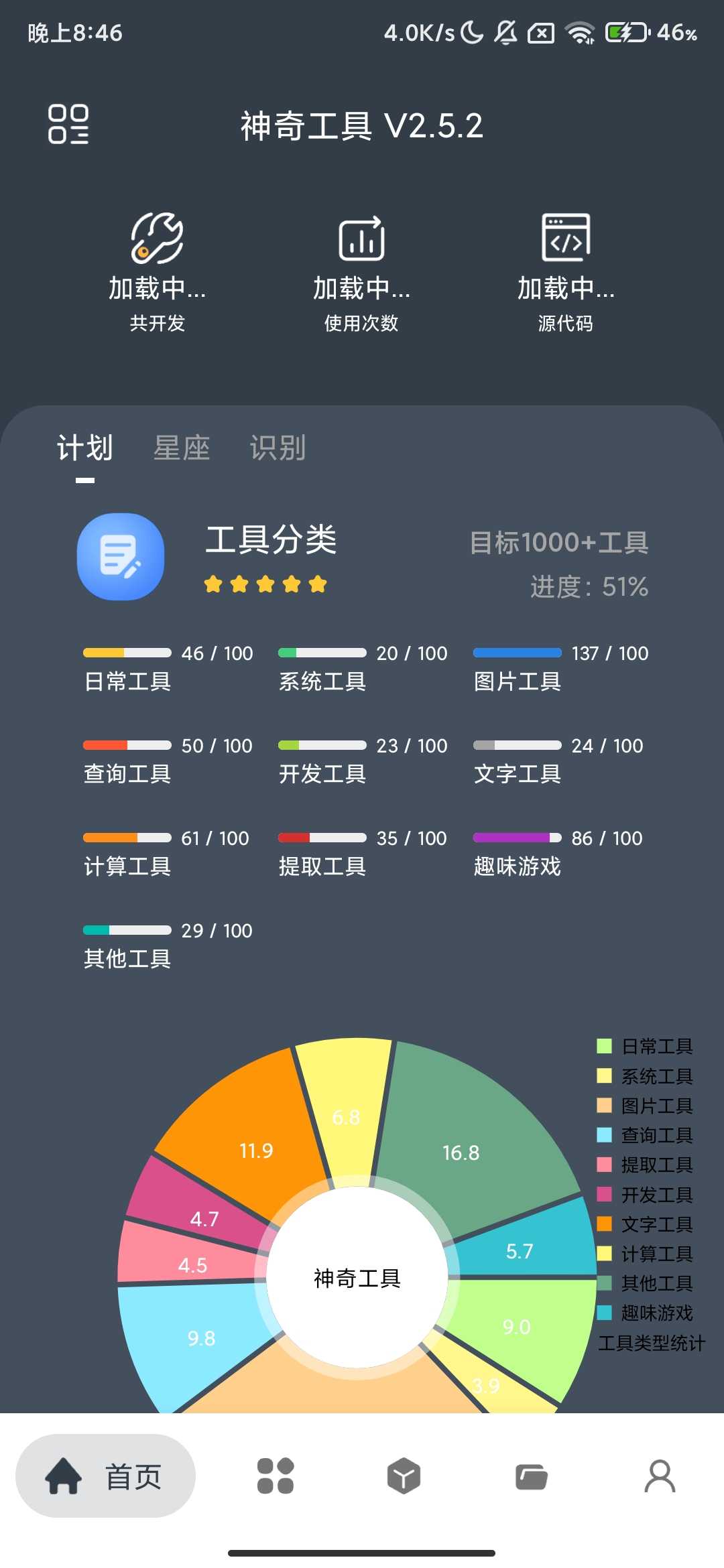Switch to the 识别 tab

click(x=278, y=448)
